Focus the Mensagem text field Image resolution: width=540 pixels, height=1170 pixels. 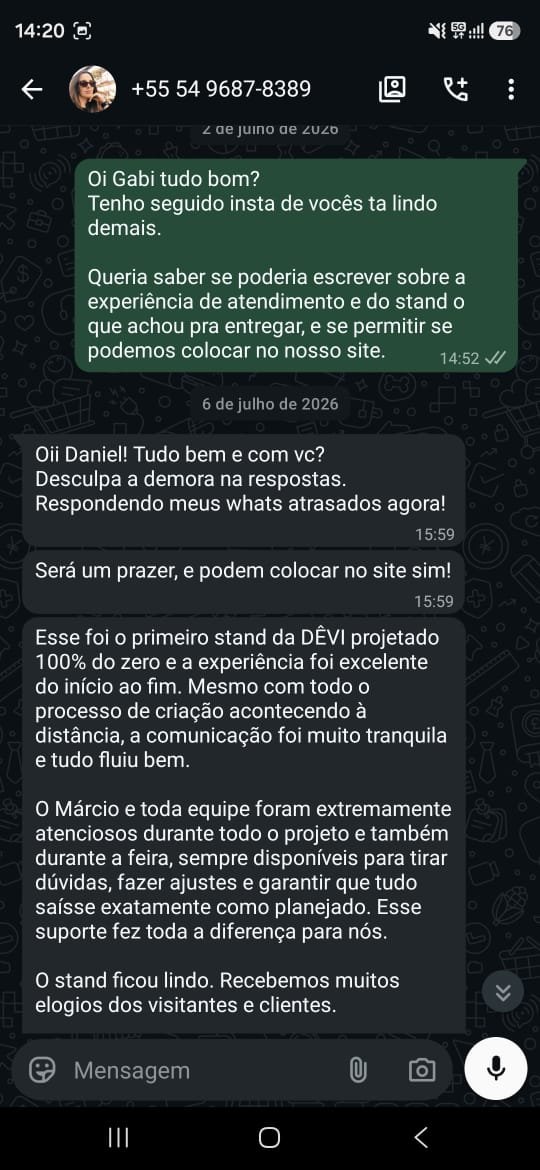tap(201, 1070)
